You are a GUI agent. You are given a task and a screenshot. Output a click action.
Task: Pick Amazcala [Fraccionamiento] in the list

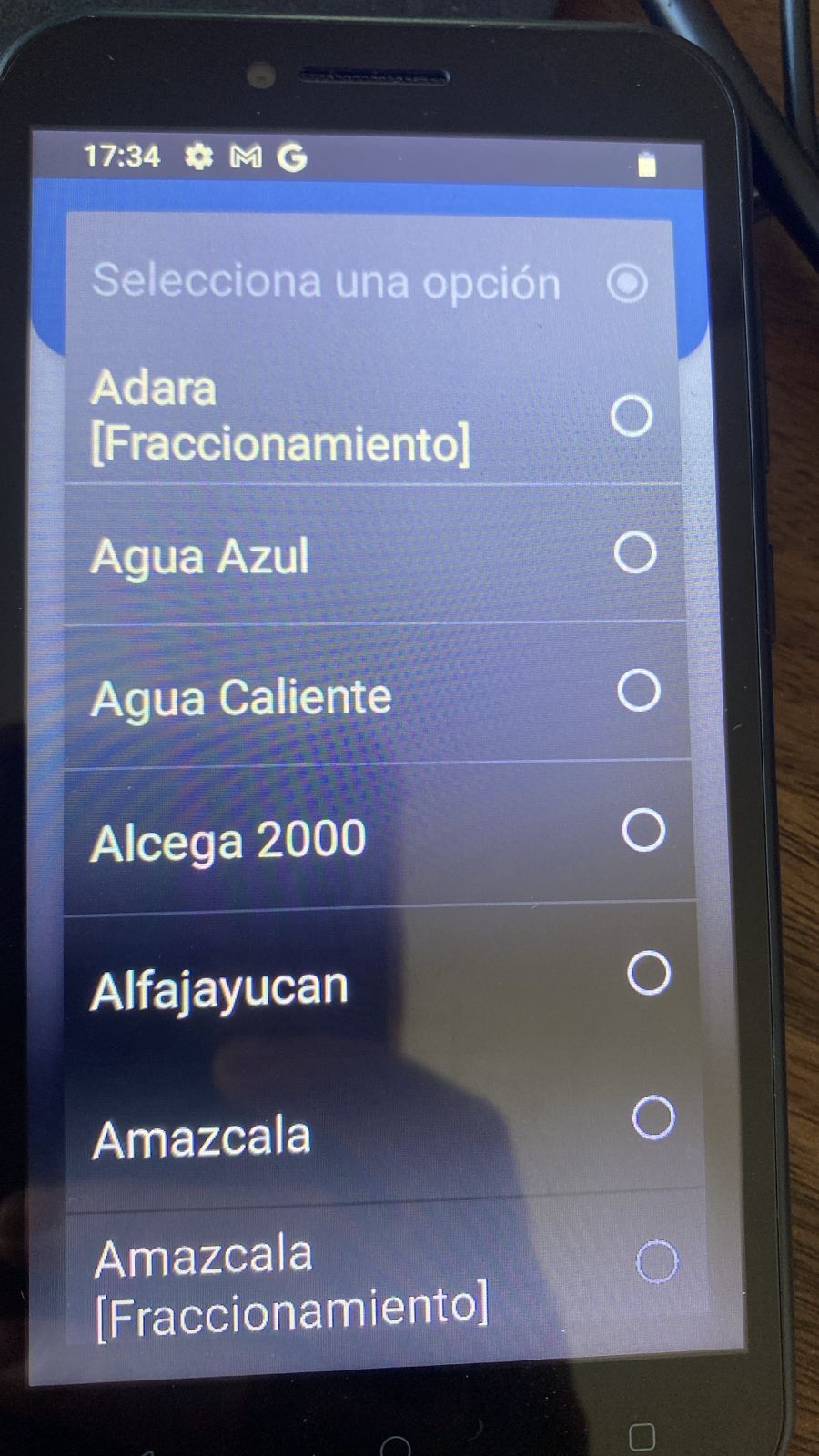pos(657,1262)
